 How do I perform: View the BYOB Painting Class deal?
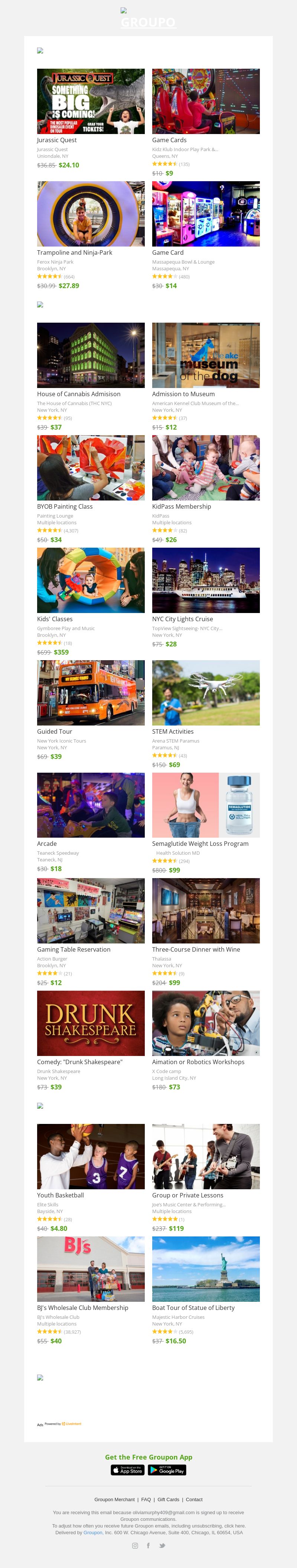[x=91, y=467]
